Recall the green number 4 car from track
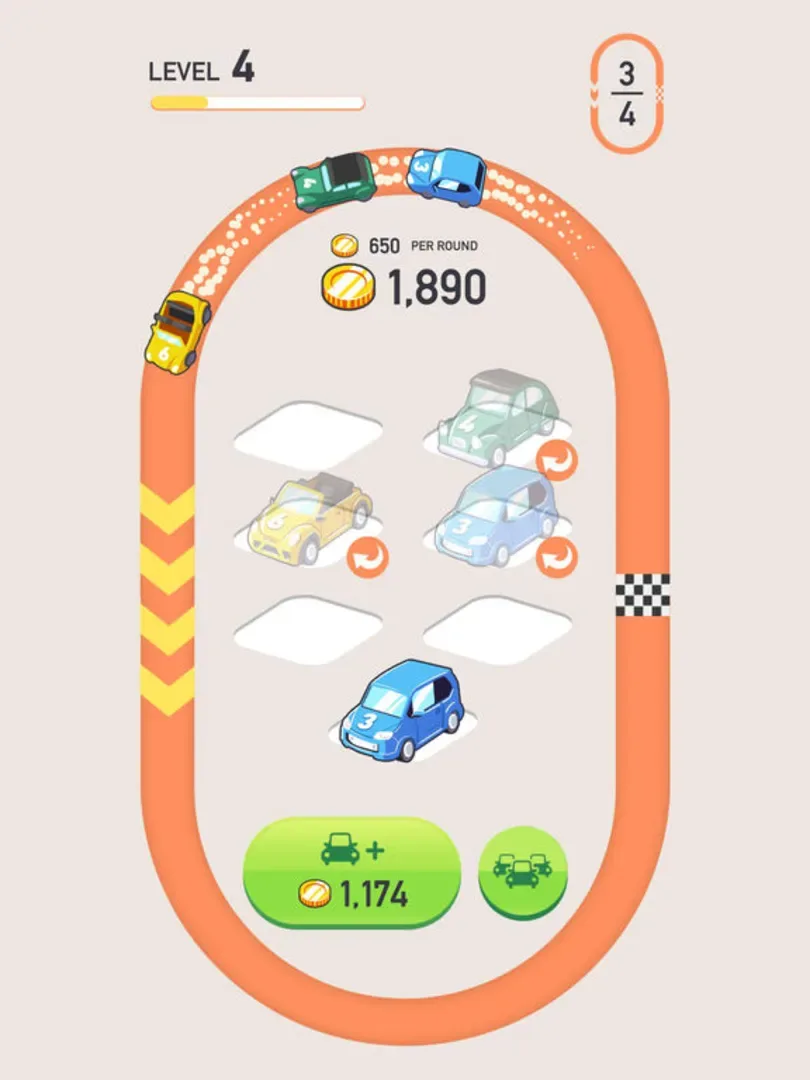 point(556,463)
